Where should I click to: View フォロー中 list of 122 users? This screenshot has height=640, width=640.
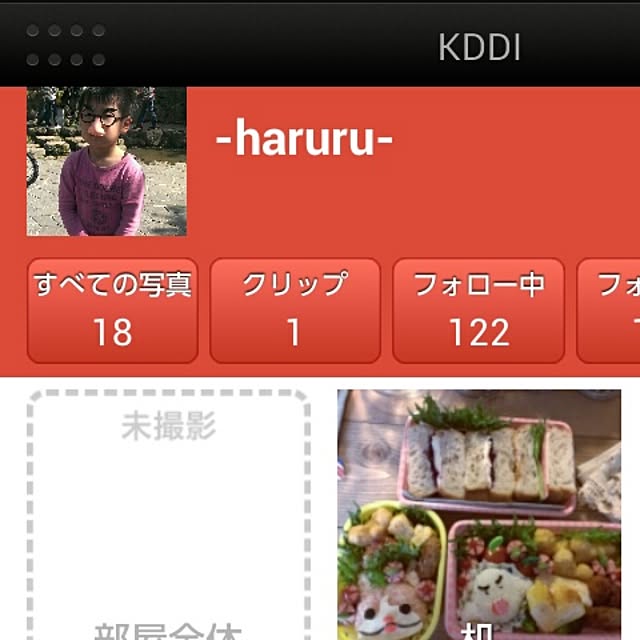pyautogui.click(x=478, y=310)
